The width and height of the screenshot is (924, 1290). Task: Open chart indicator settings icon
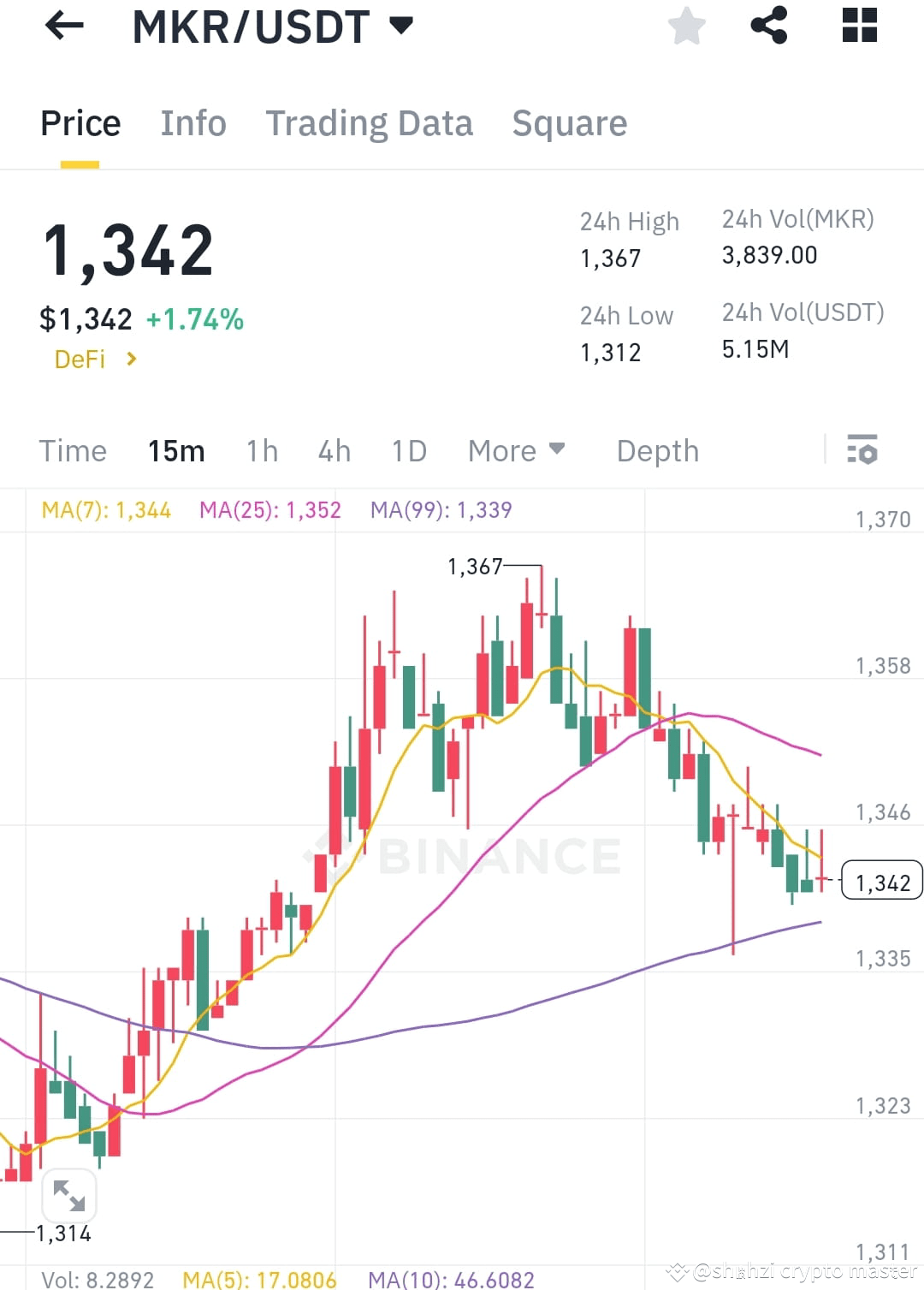(863, 450)
